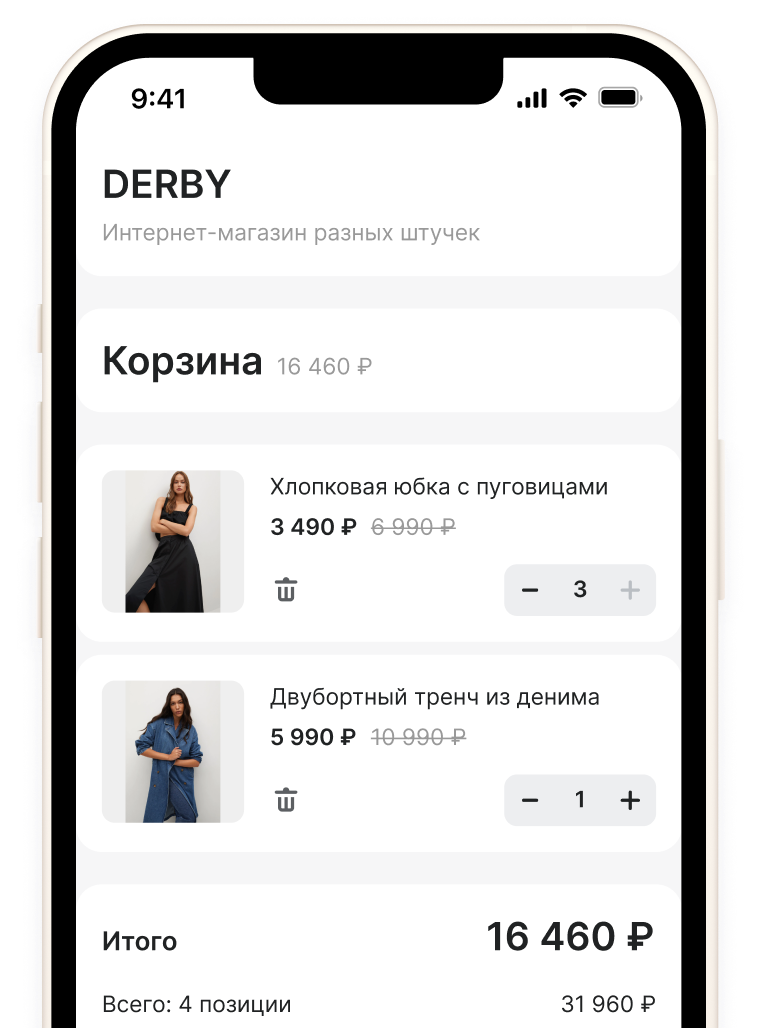Increase quantity of Двубортный тренч из денима
The height and width of the screenshot is (1028, 761).
630,800
